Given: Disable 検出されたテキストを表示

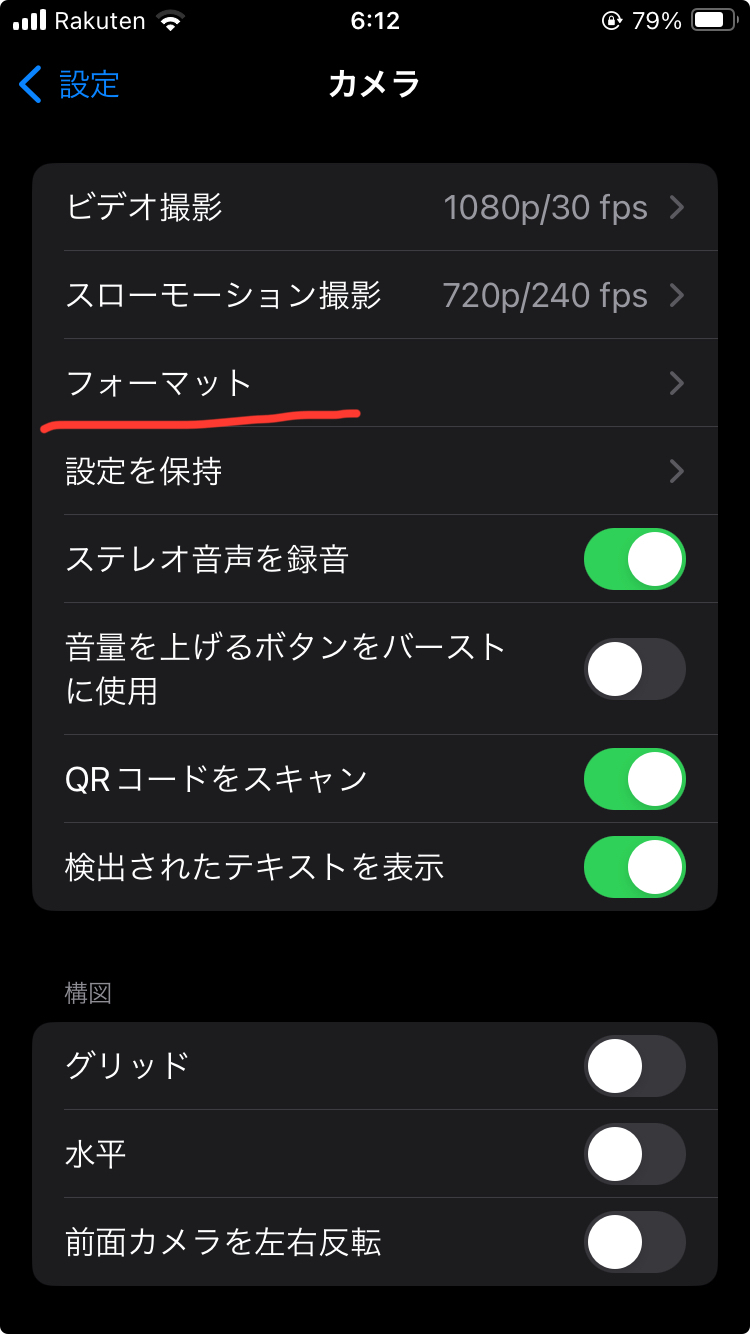Looking at the screenshot, I should click(634, 867).
